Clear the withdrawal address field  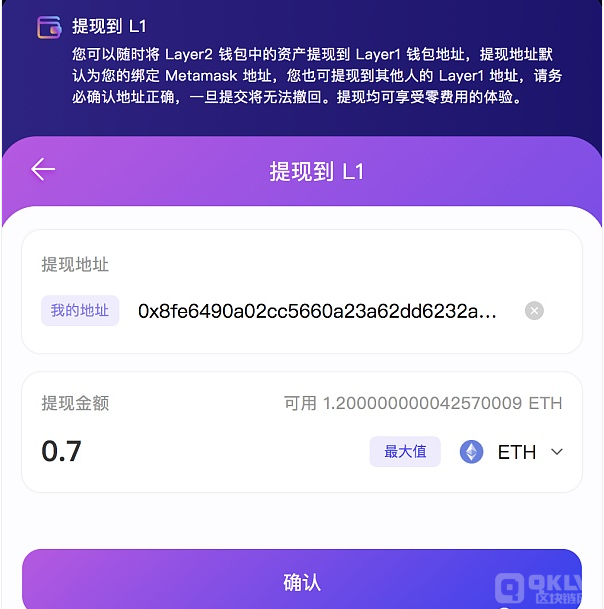tap(535, 311)
